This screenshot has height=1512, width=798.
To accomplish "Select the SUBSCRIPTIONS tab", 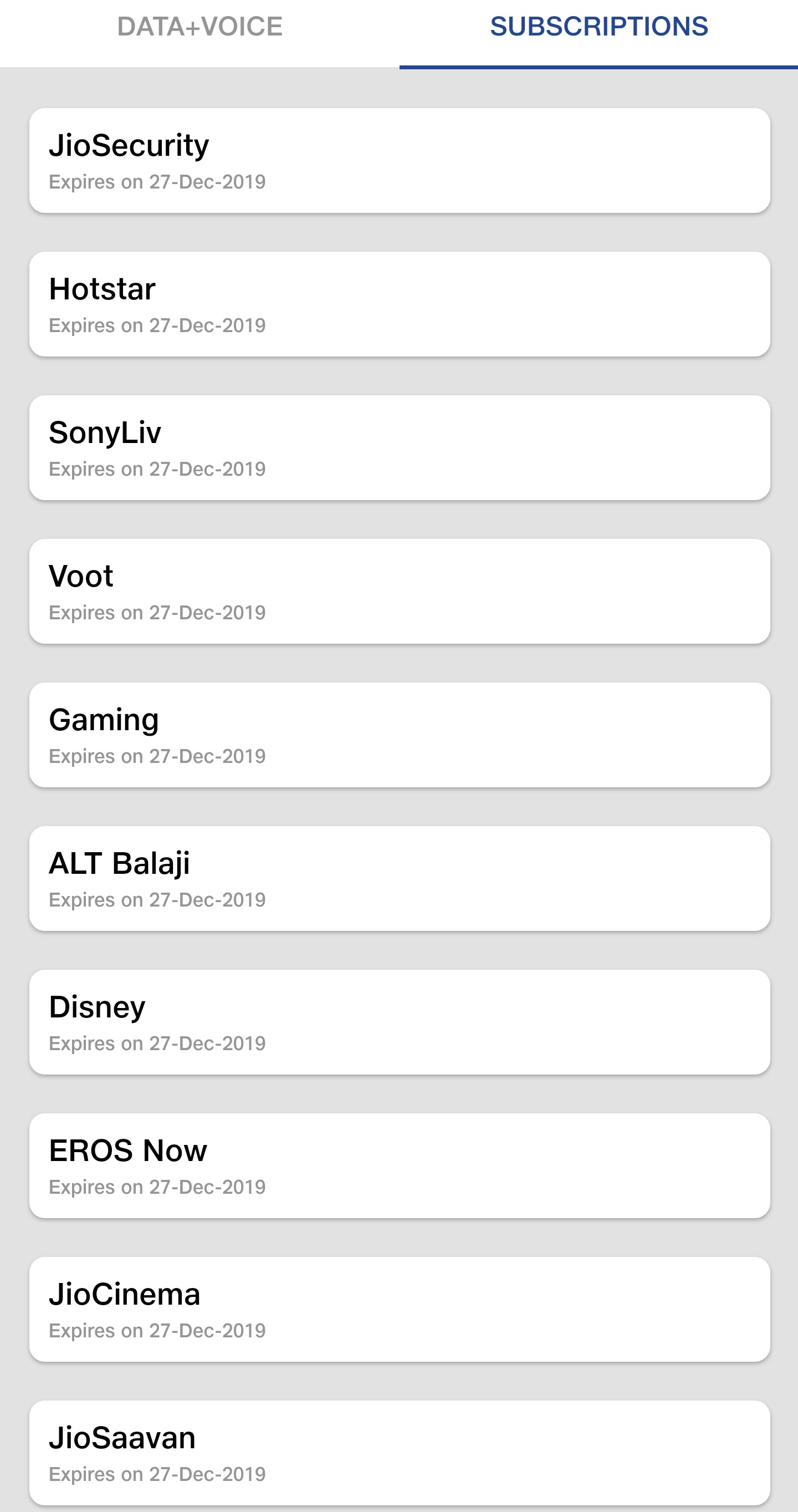I will 598,27.
